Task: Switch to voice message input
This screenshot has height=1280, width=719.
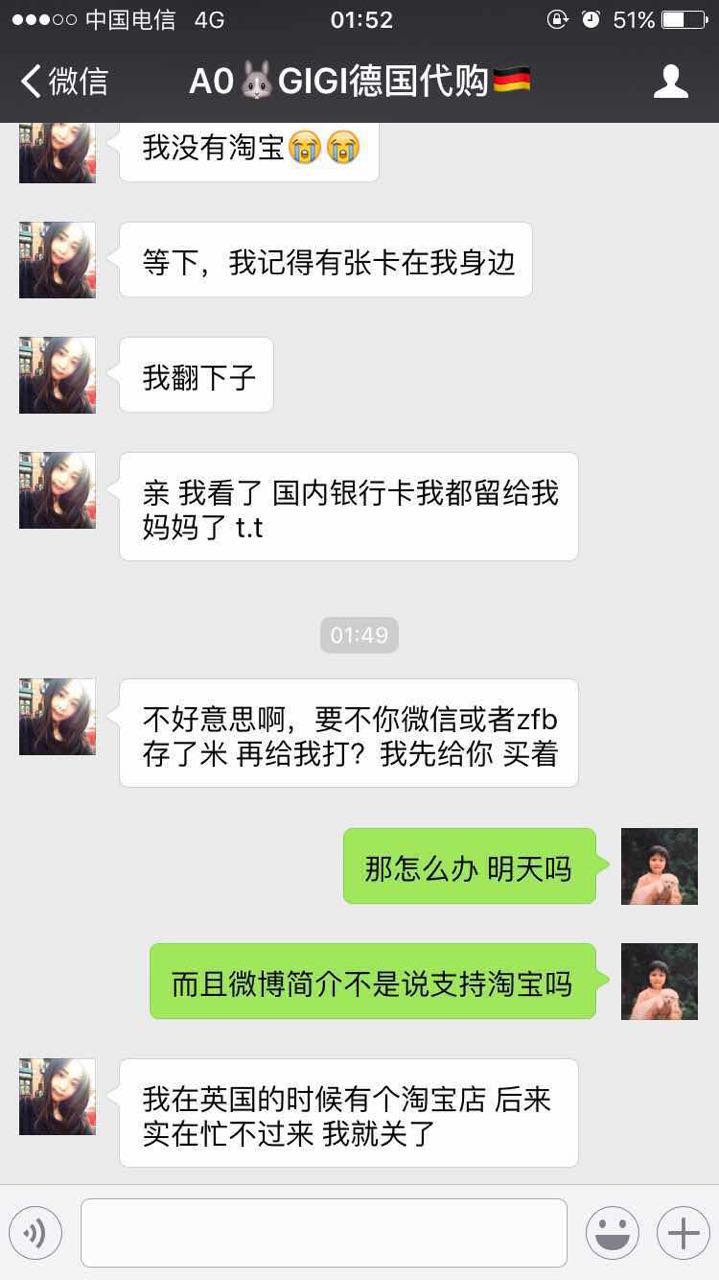Action: (36, 1233)
